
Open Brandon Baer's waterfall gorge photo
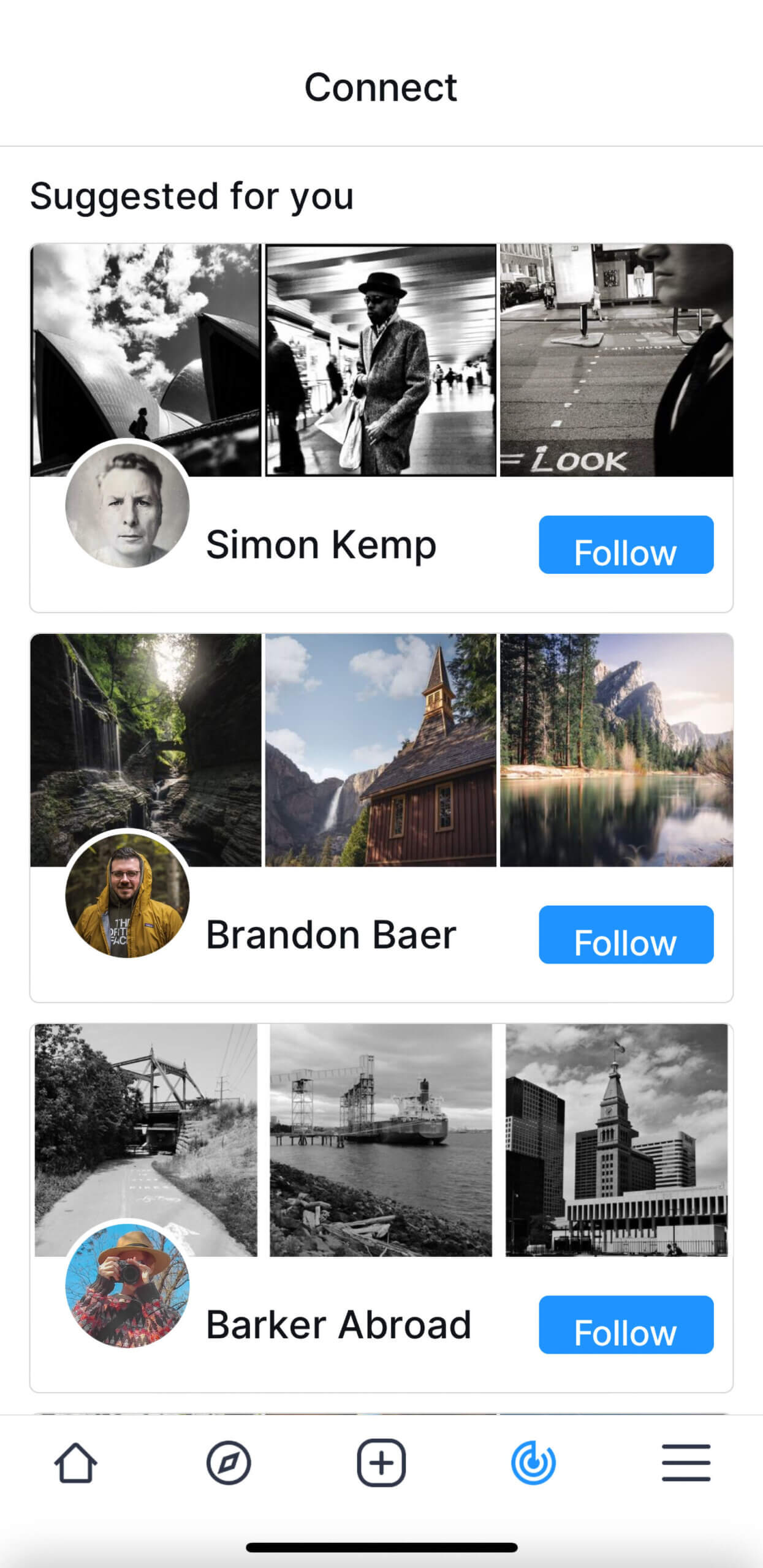click(x=146, y=735)
